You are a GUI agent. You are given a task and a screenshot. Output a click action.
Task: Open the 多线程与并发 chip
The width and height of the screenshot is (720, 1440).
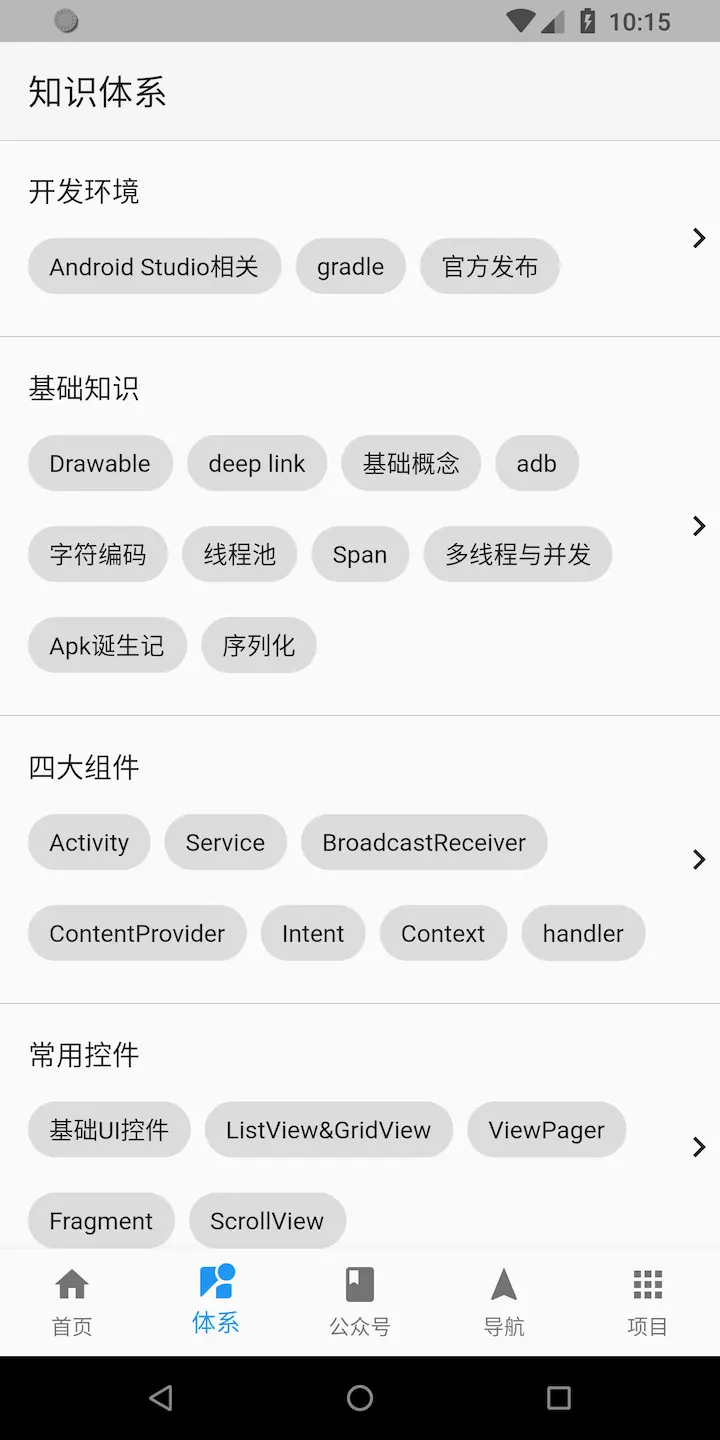pos(518,555)
